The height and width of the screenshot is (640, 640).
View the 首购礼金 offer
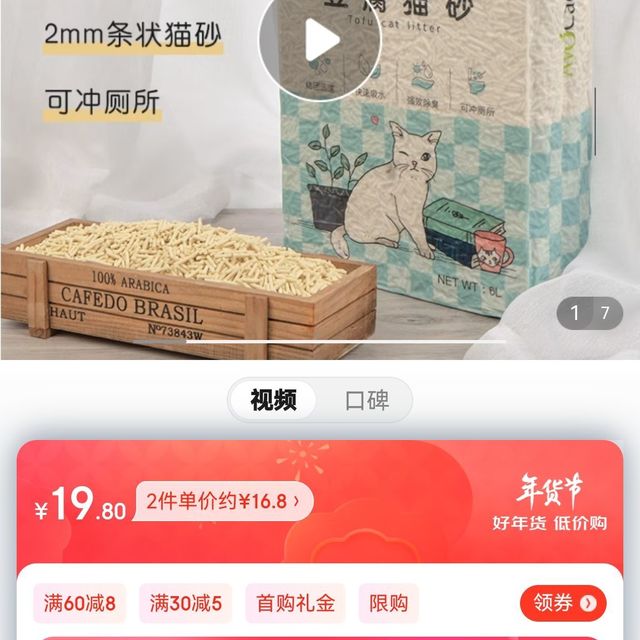coord(295,603)
